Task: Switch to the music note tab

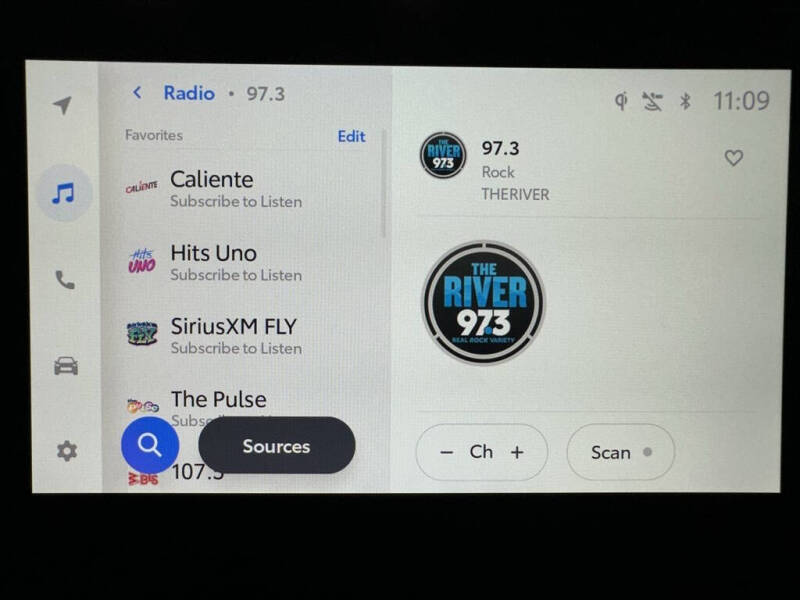Action: click(x=64, y=193)
